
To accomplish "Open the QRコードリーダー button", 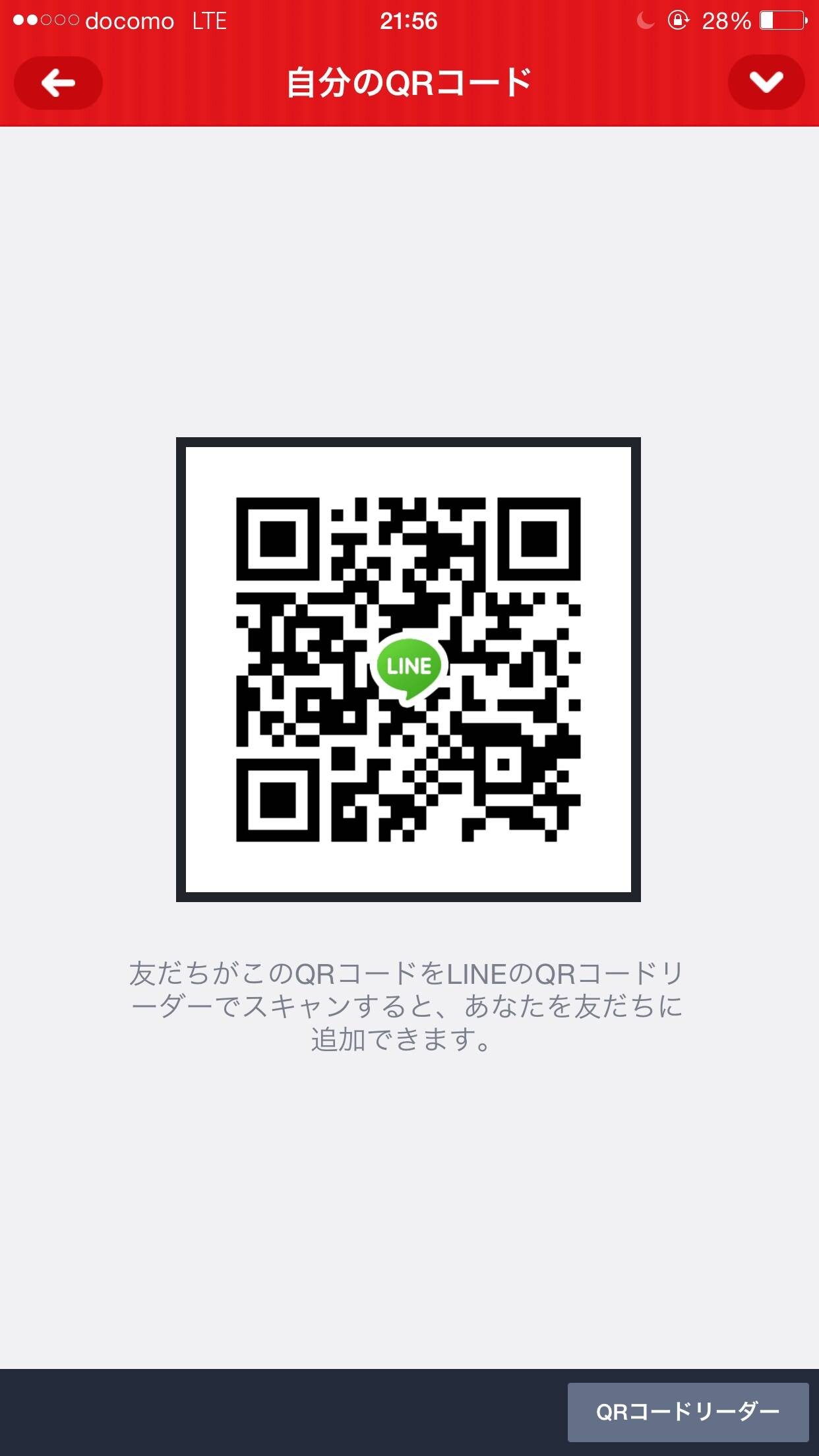I will 688,1412.
